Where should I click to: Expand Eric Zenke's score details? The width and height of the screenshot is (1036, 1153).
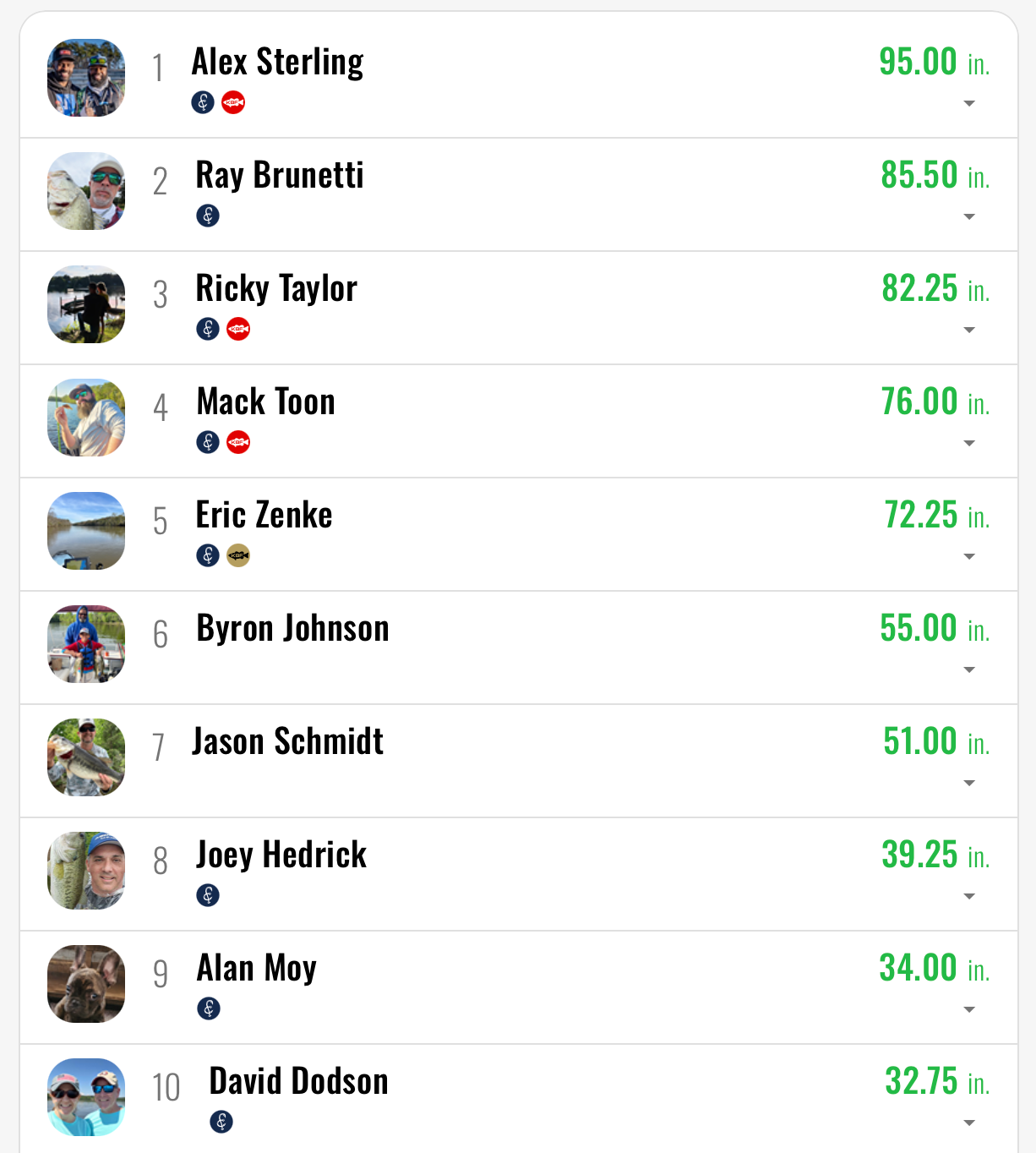969,557
